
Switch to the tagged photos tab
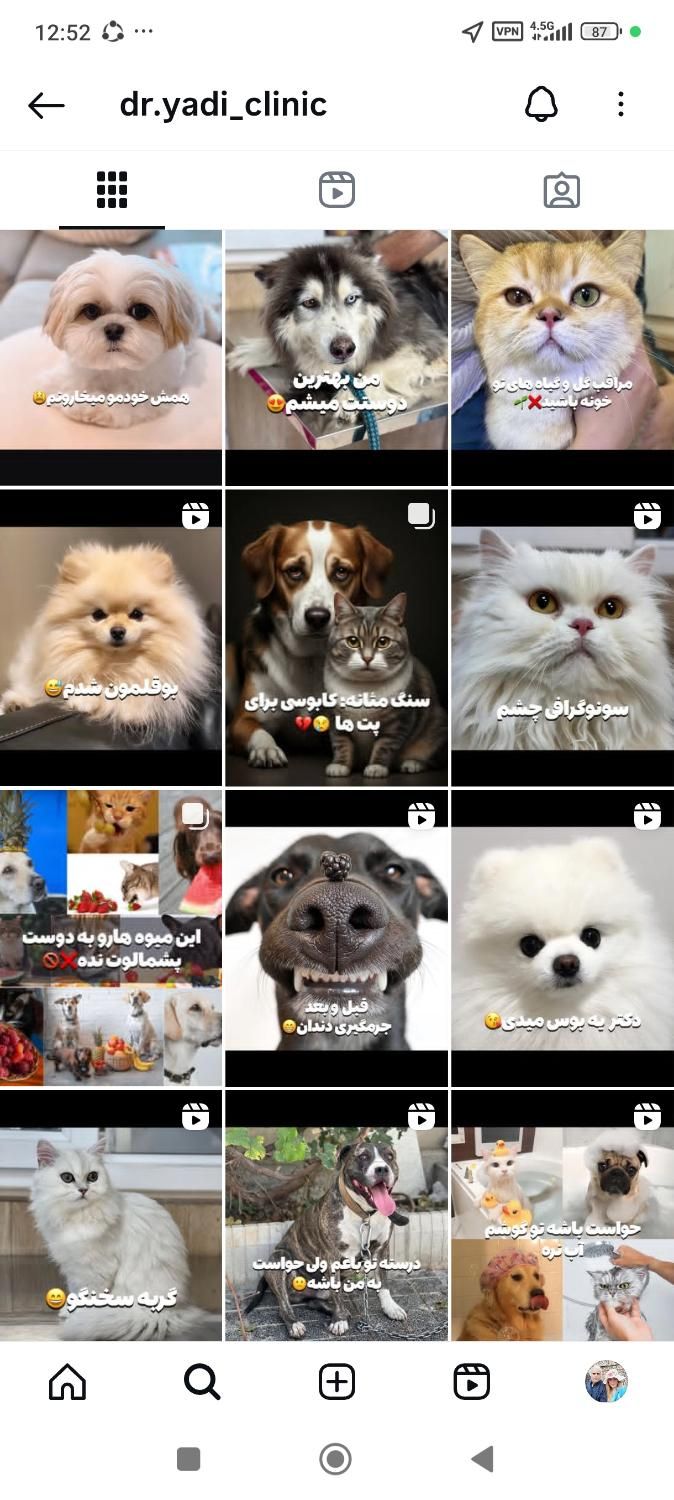(561, 190)
